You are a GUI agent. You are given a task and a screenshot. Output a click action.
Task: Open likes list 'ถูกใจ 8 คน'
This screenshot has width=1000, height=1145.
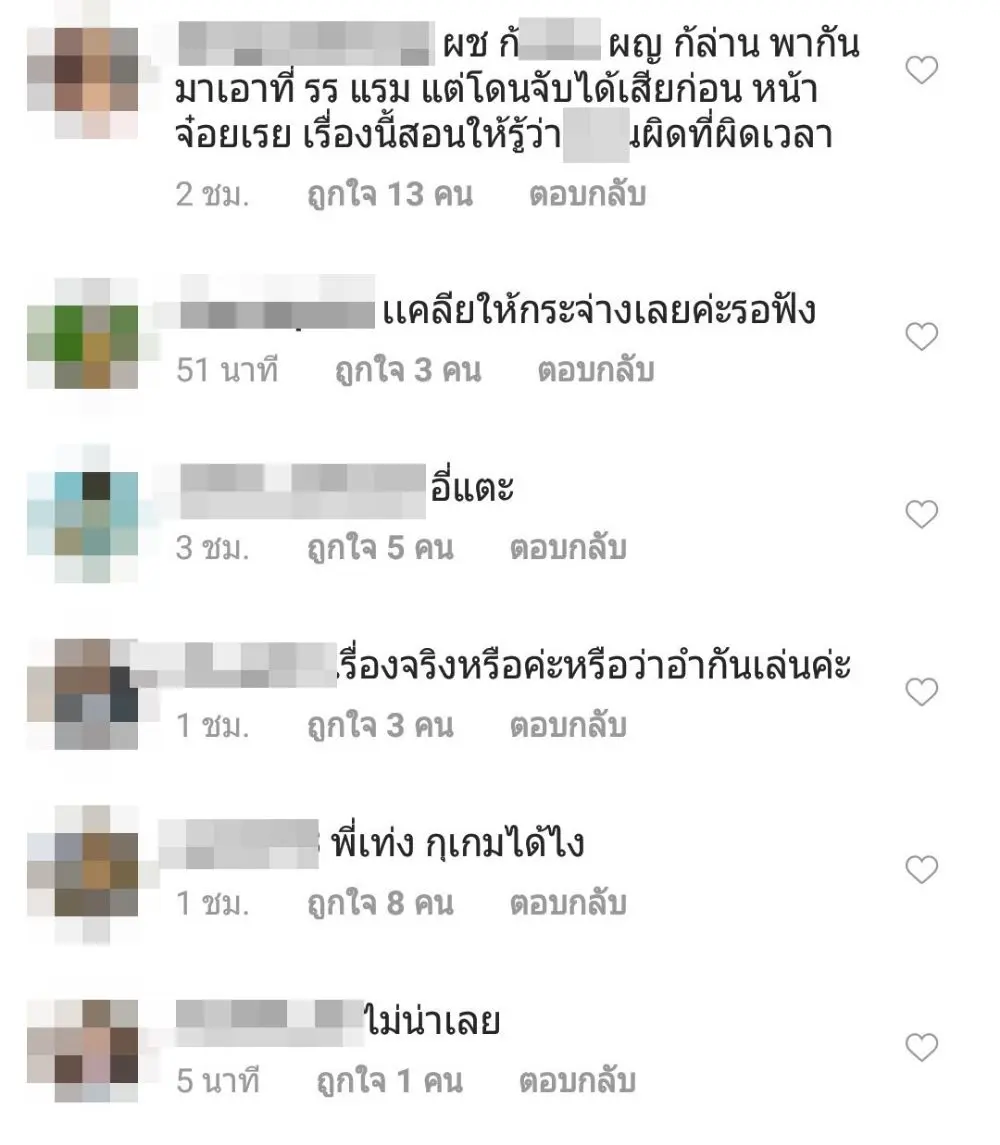pos(380,904)
